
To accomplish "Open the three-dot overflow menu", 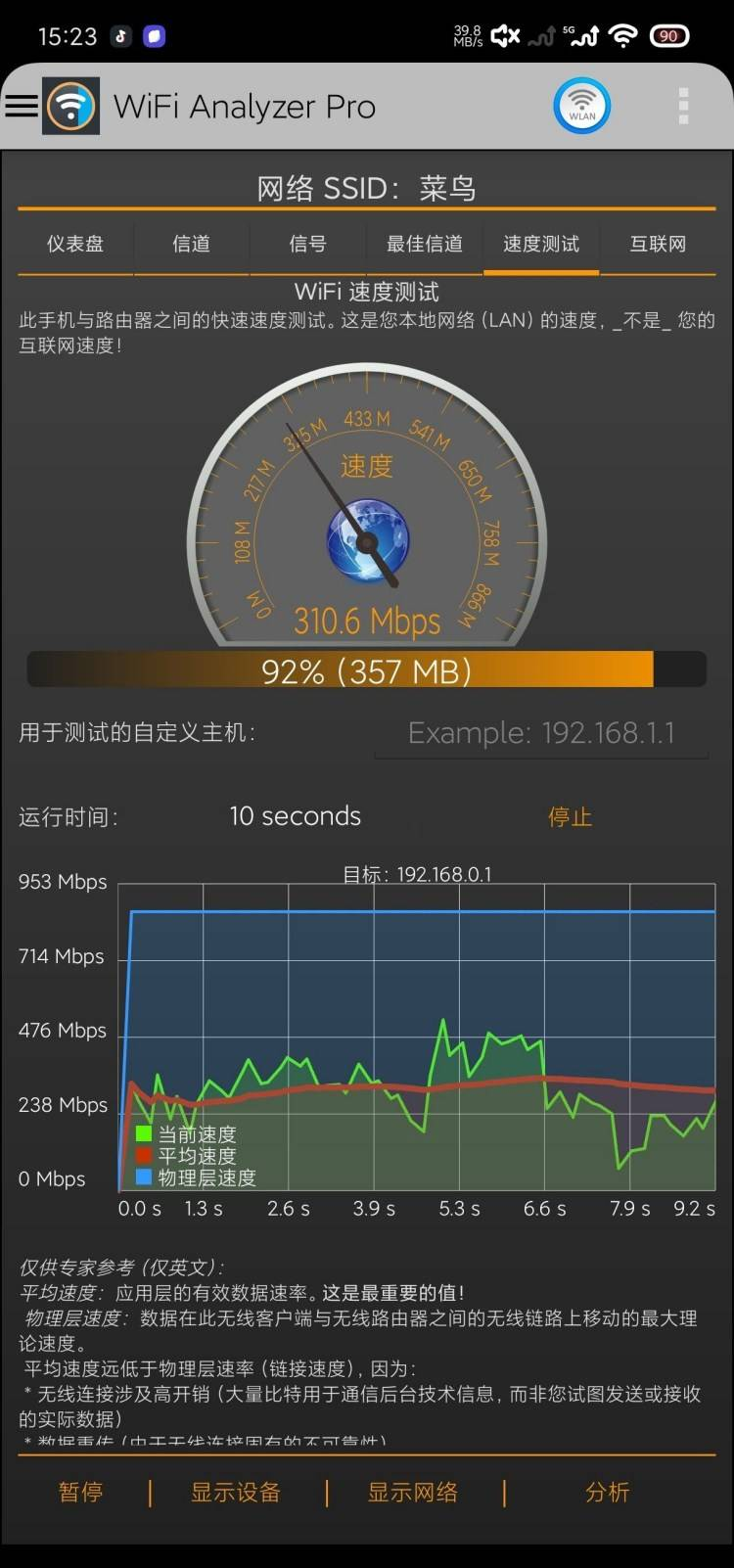I will click(683, 106).
